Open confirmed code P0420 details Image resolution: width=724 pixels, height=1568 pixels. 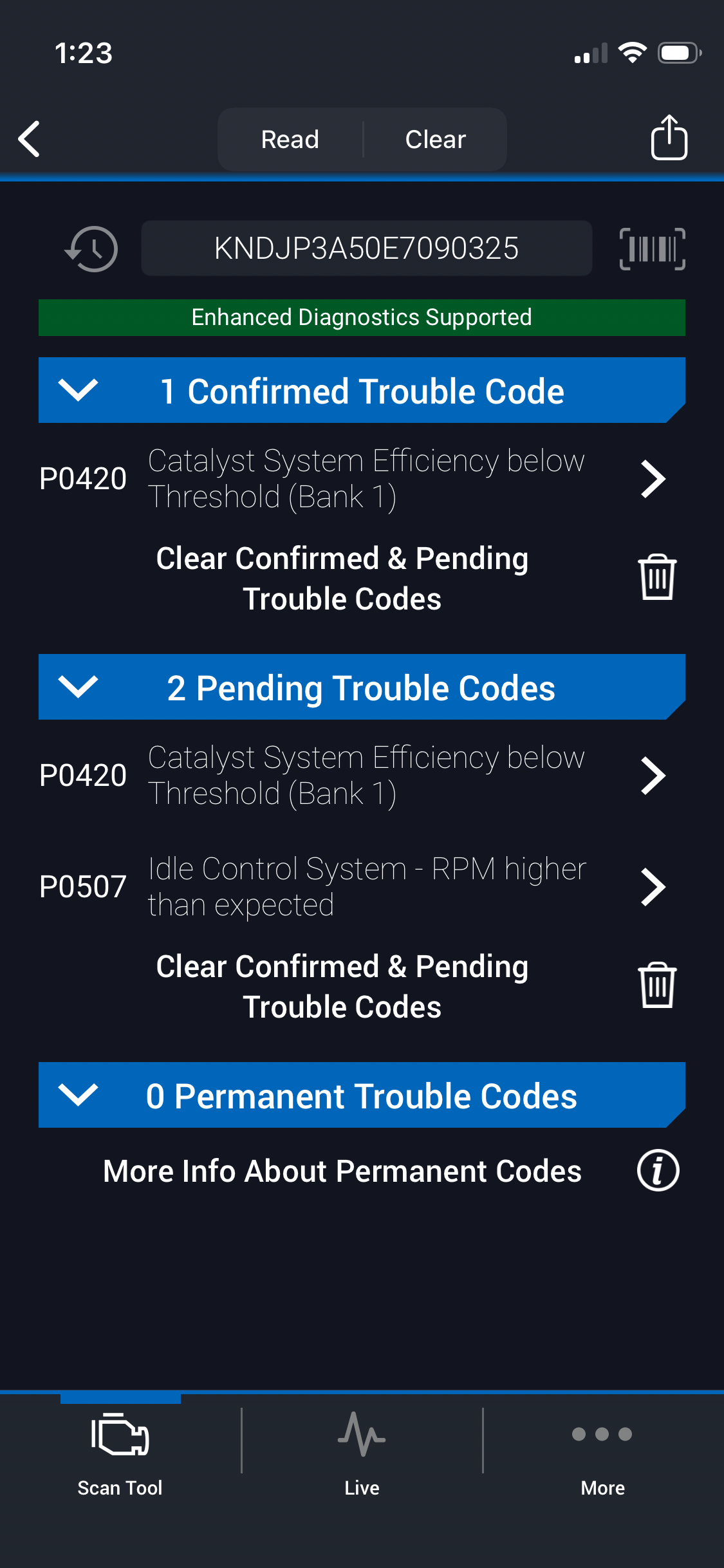point(652,479)
